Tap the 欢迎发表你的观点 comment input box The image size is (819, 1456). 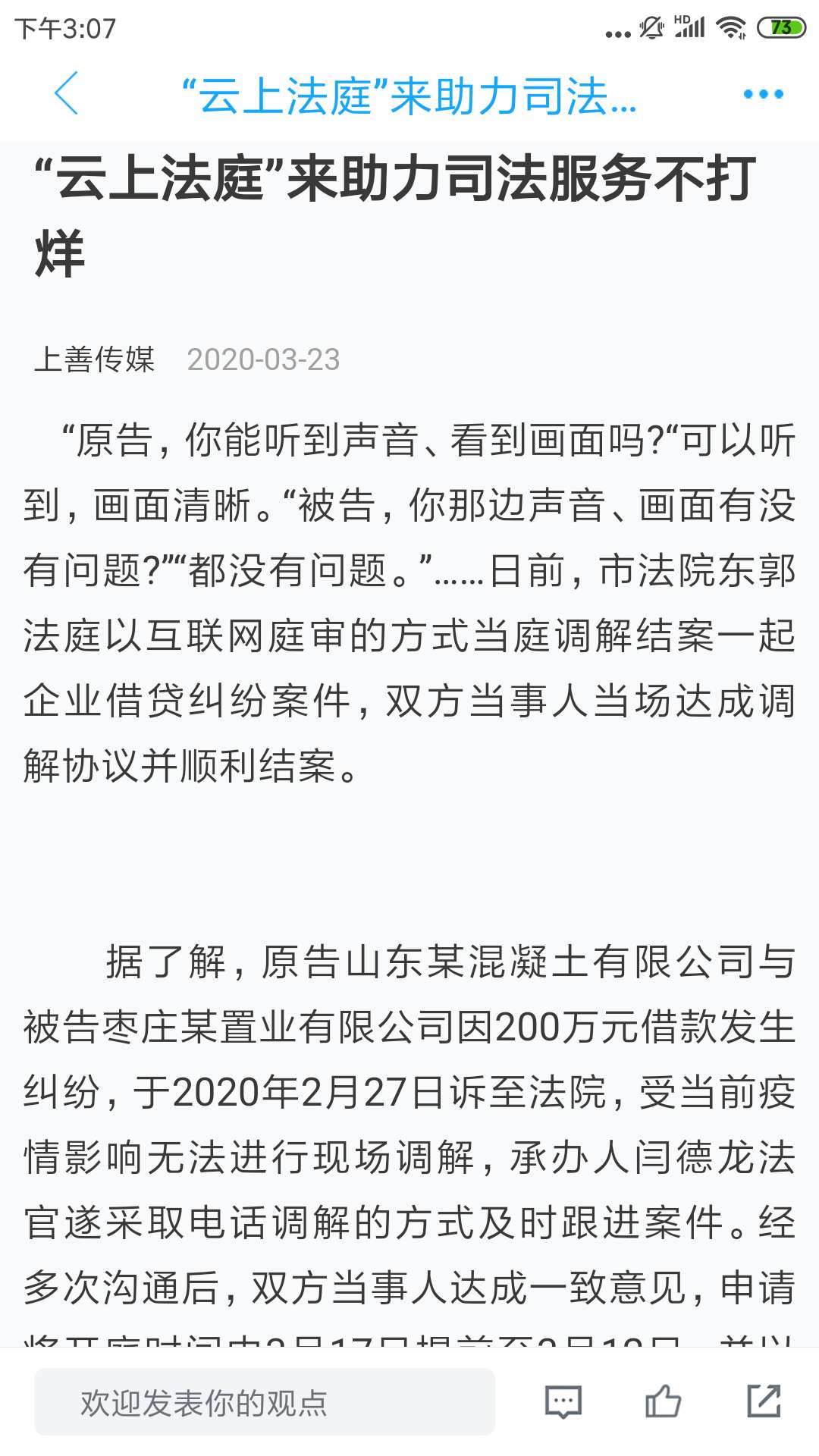(x=265, y=1401)
